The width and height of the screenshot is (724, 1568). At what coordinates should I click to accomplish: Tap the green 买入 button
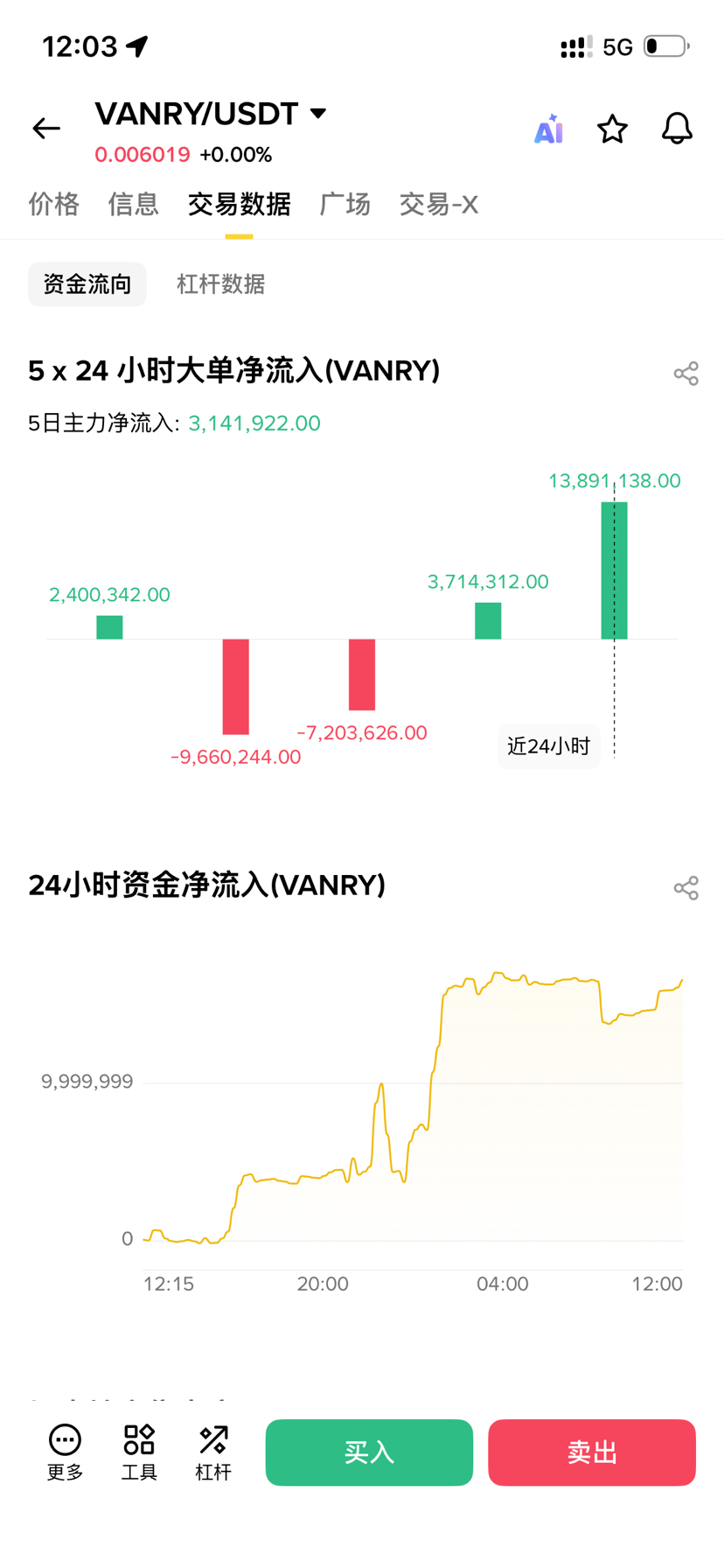(x=369, y=1452)
